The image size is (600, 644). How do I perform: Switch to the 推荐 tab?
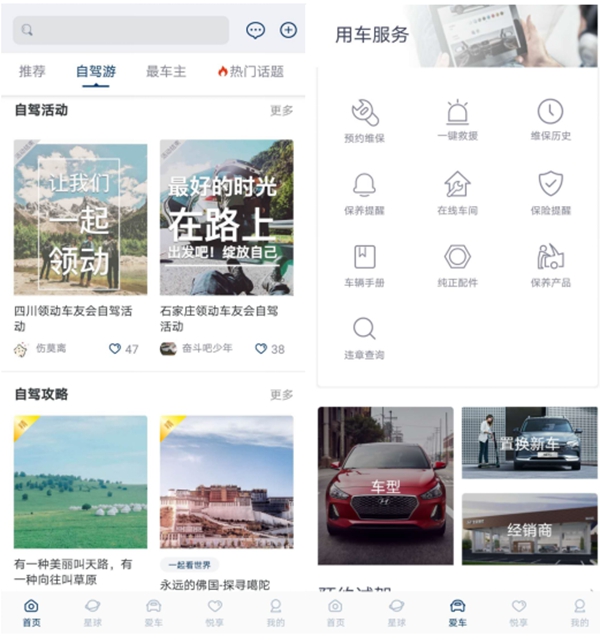(x=32, y=72)
